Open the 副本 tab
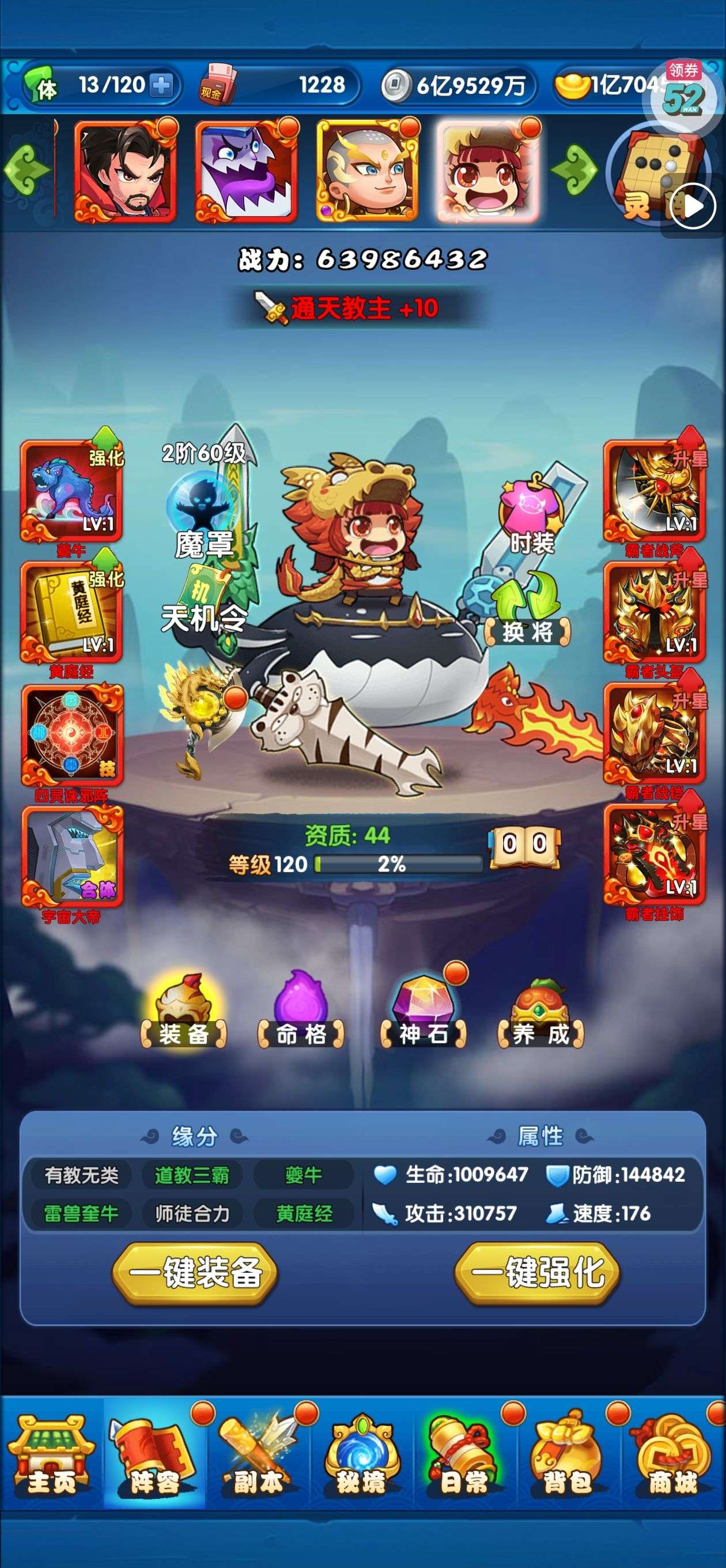726x1568 pixels. pos(259,1455)
